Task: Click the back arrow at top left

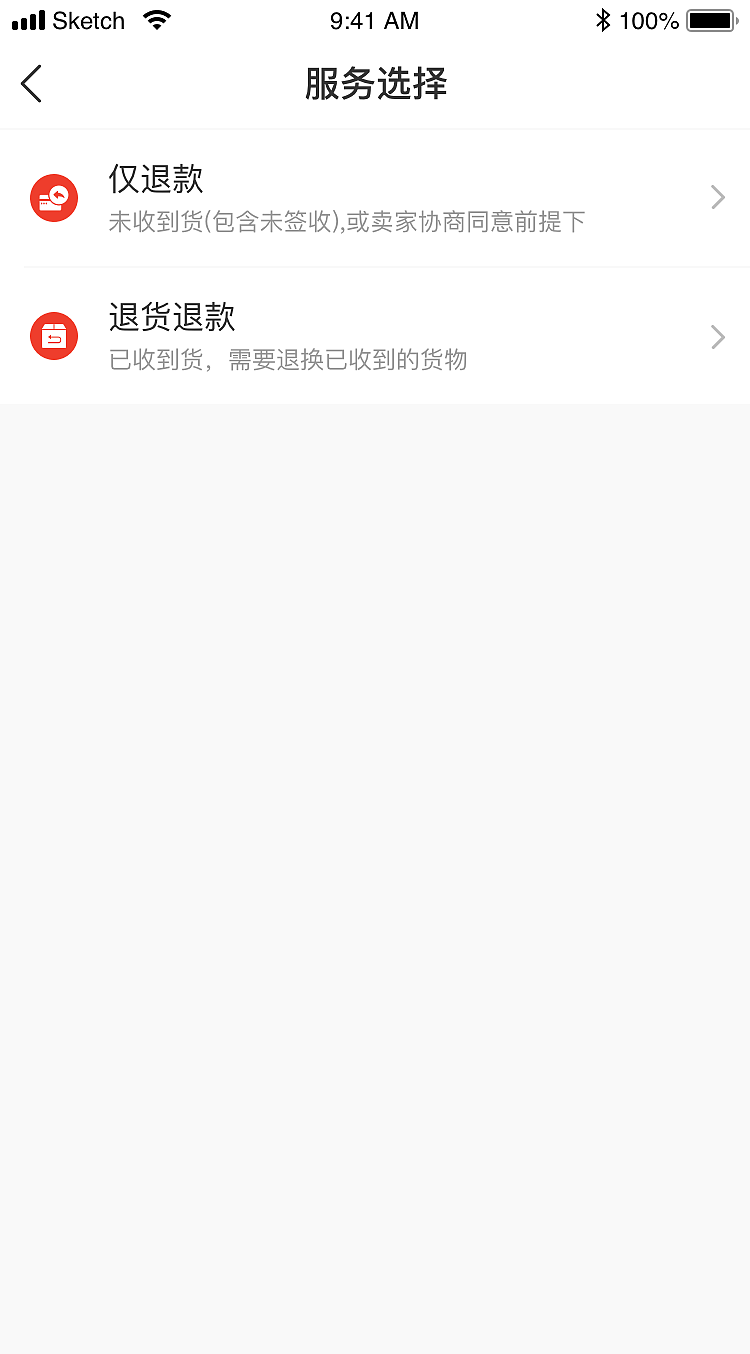Action: (x=30, y=84)
